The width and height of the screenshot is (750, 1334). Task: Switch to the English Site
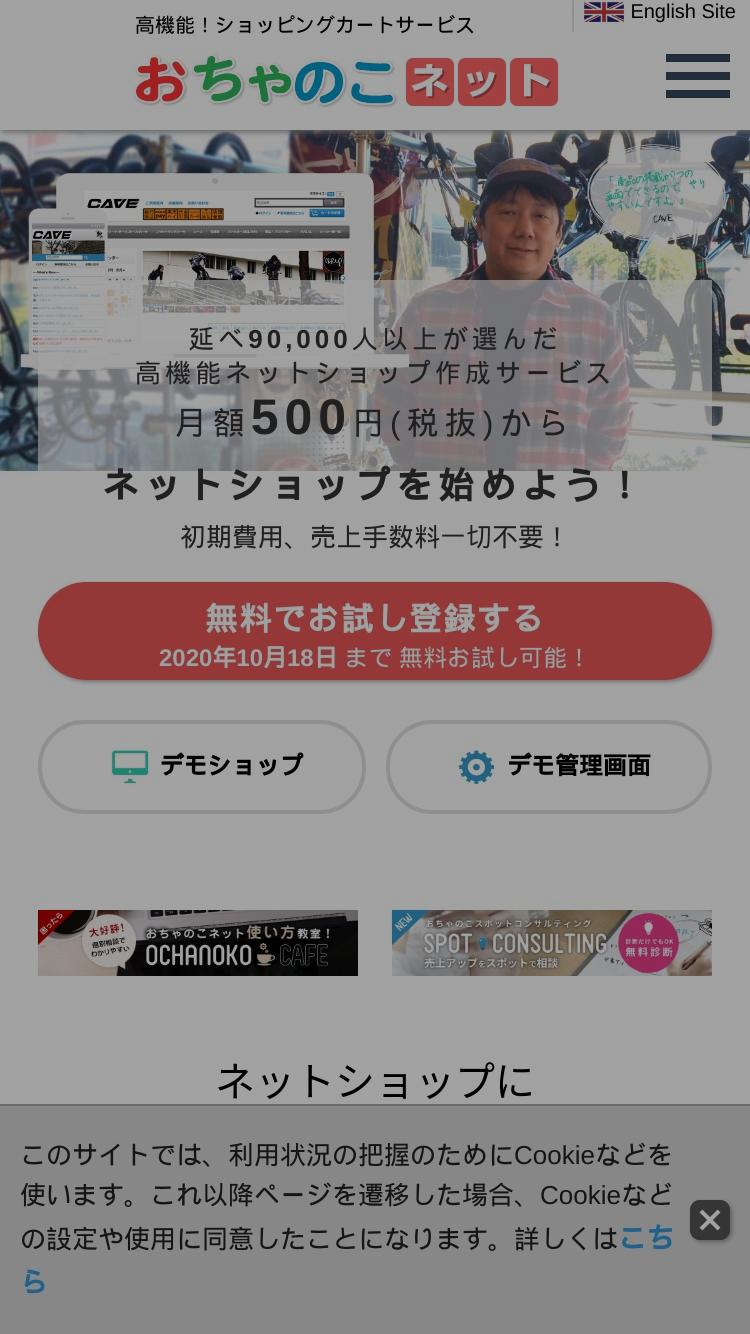660,12
